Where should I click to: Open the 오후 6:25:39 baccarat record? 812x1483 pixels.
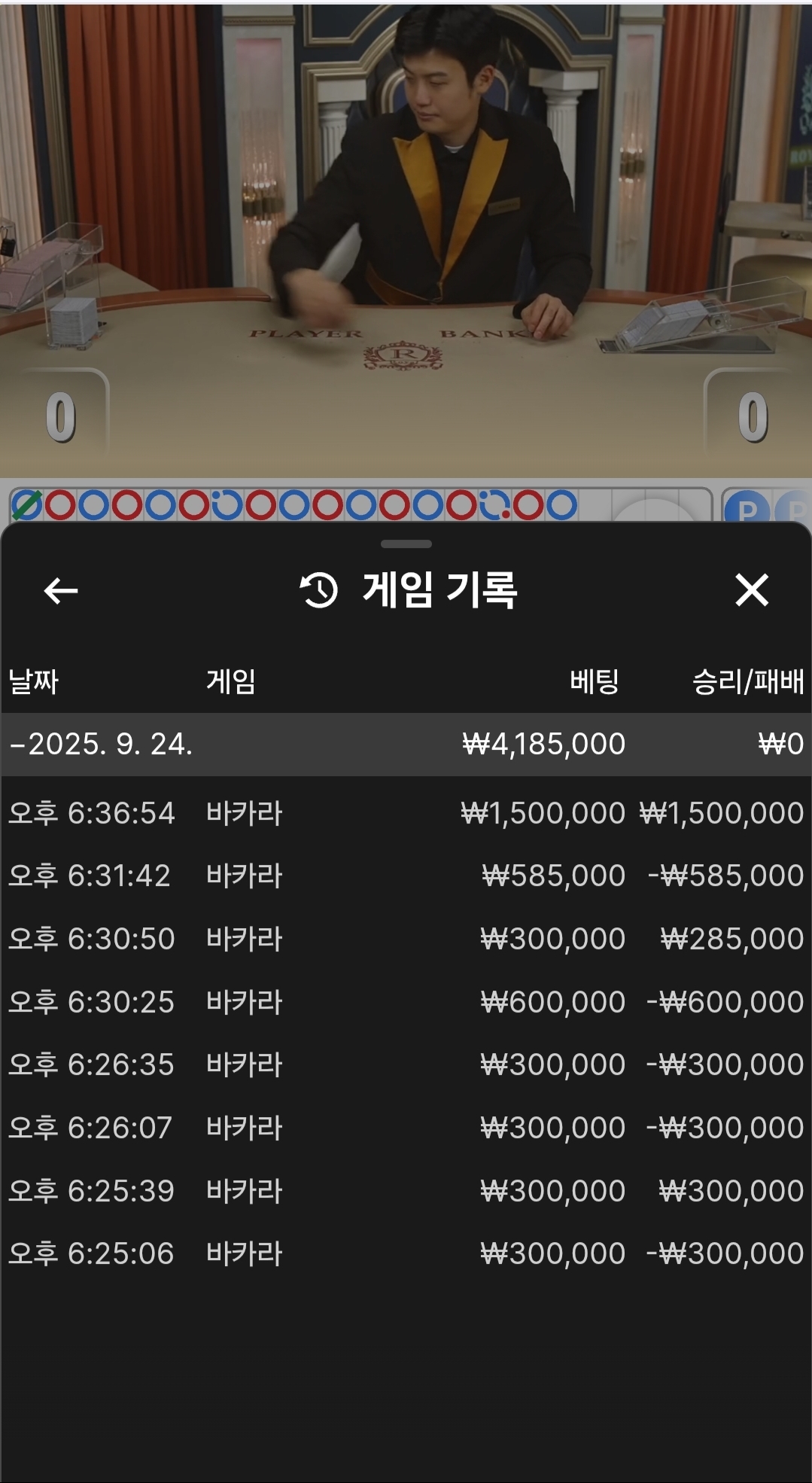406,1192
